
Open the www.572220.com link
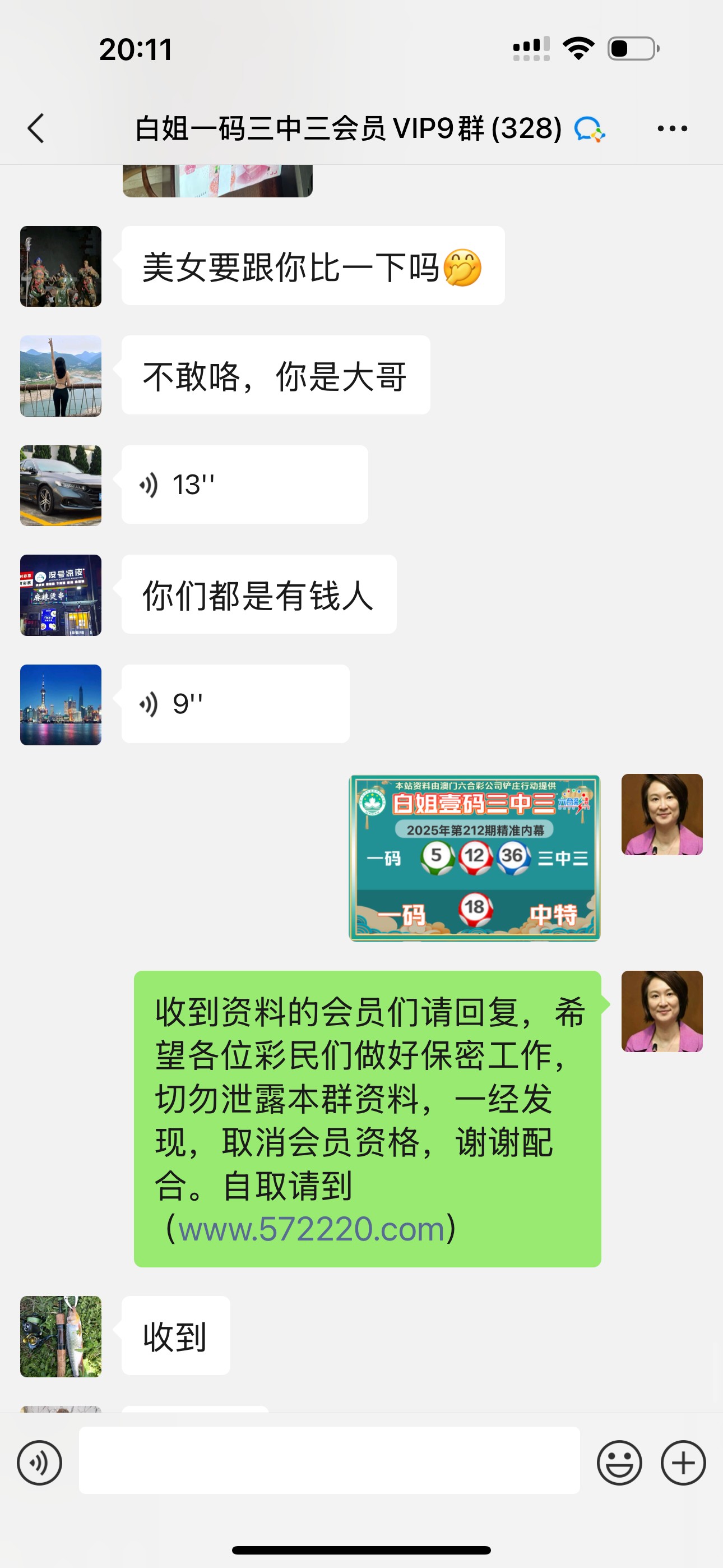pyautogui.click(x=311, y=1229)
